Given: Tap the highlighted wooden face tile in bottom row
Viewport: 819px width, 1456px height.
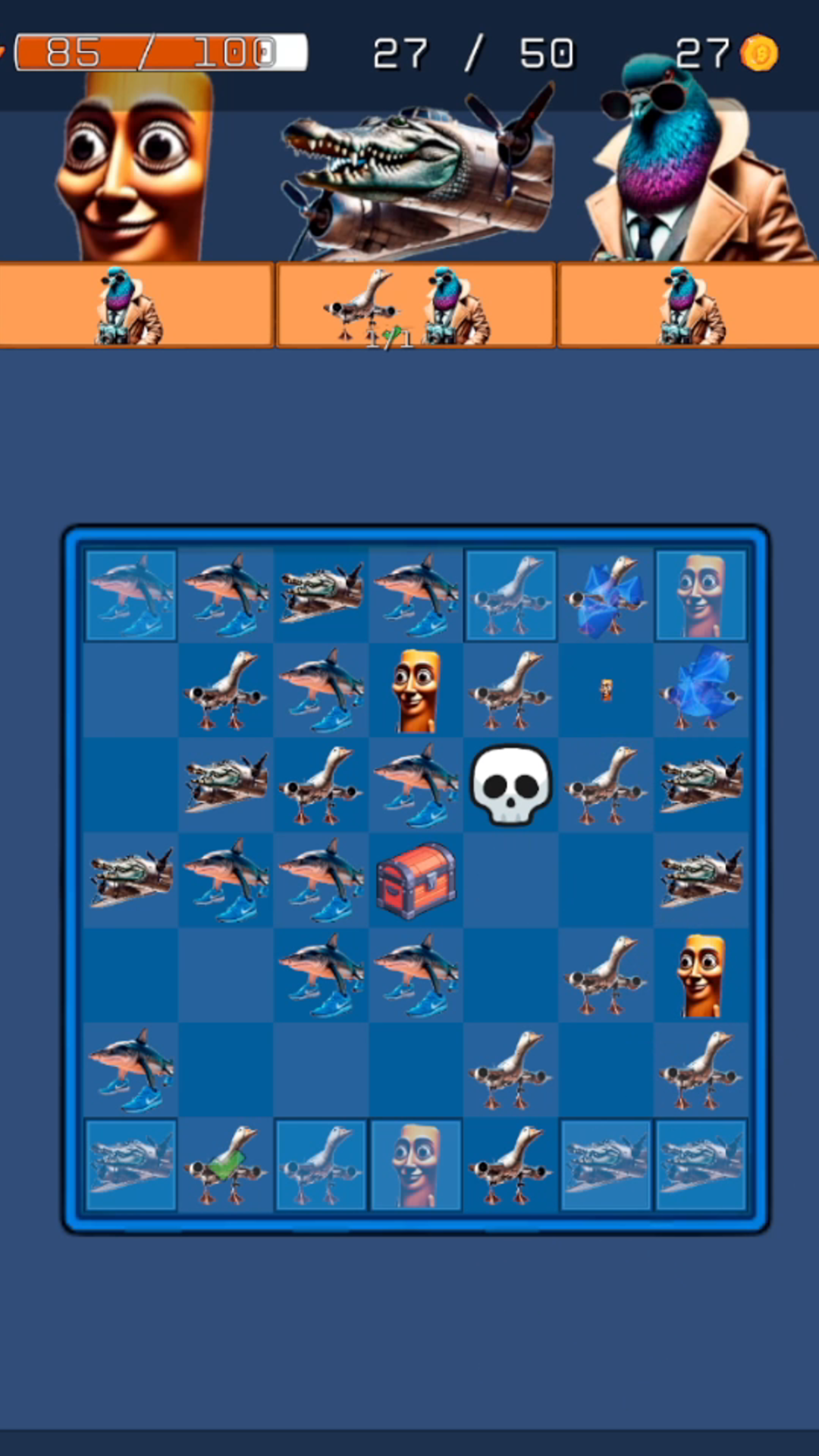Looking at the screenshot, I should click(416, 1165).
